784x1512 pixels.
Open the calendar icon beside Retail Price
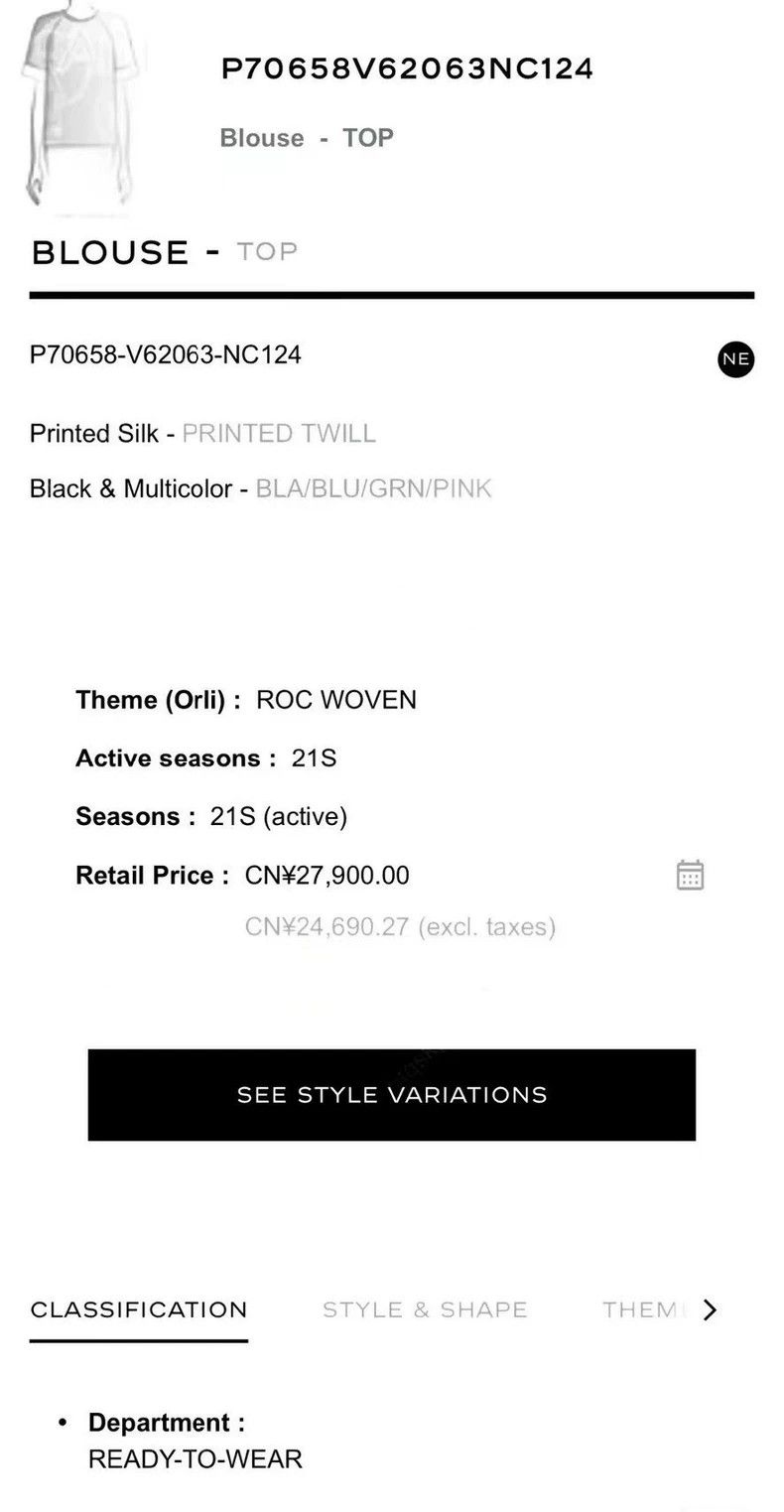690,875
